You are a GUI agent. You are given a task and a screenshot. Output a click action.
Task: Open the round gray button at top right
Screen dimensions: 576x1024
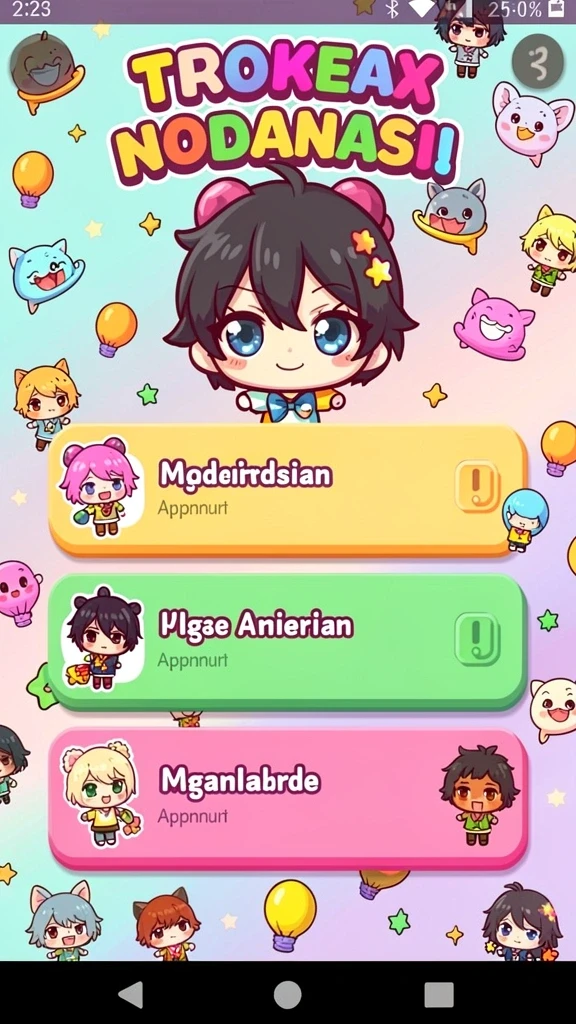point(537,61)
